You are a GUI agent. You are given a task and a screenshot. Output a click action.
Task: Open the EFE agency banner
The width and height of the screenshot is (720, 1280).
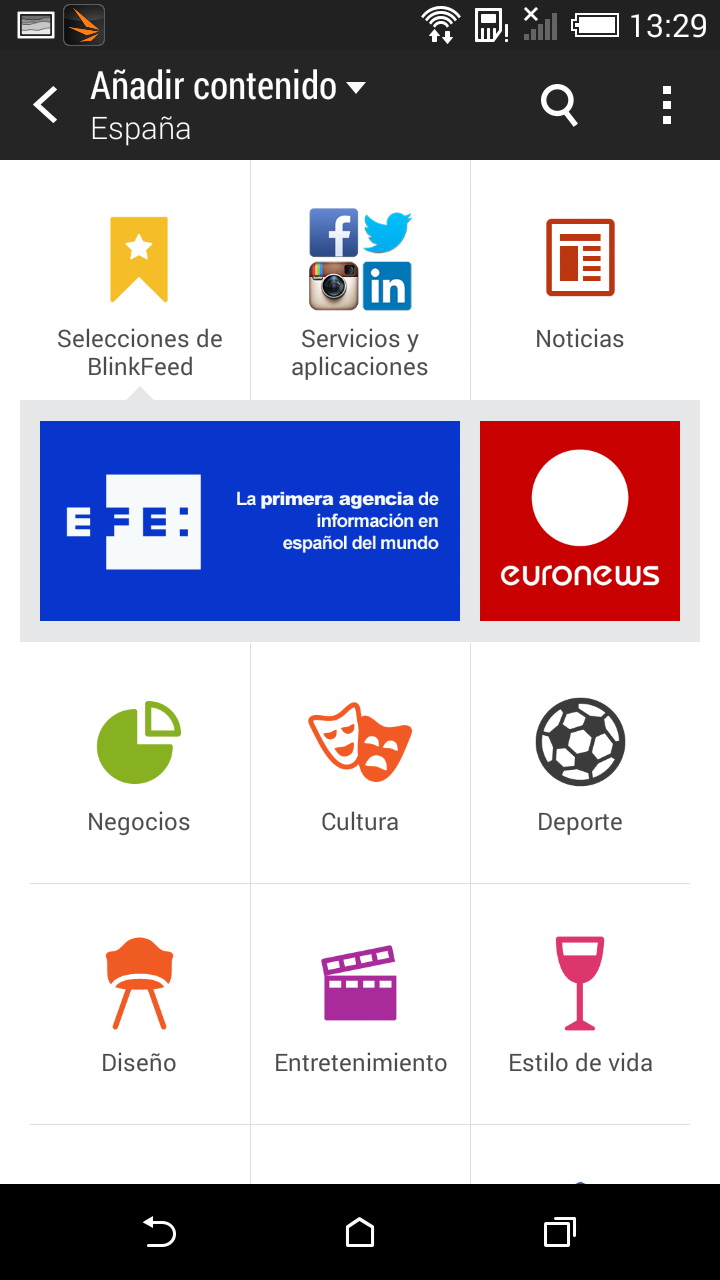250,521
